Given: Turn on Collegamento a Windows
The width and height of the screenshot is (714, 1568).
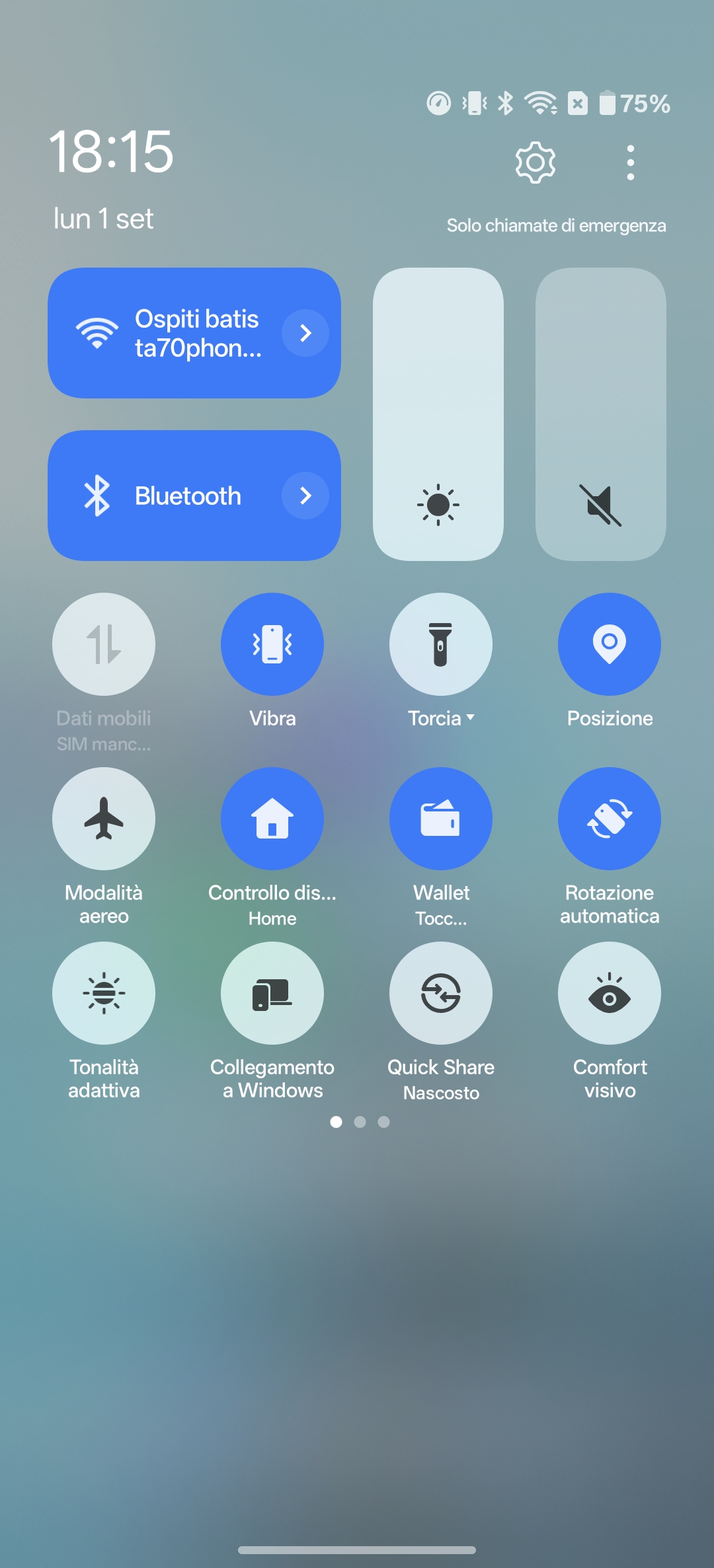Looking at the screenshot, I should click(272, 993).
